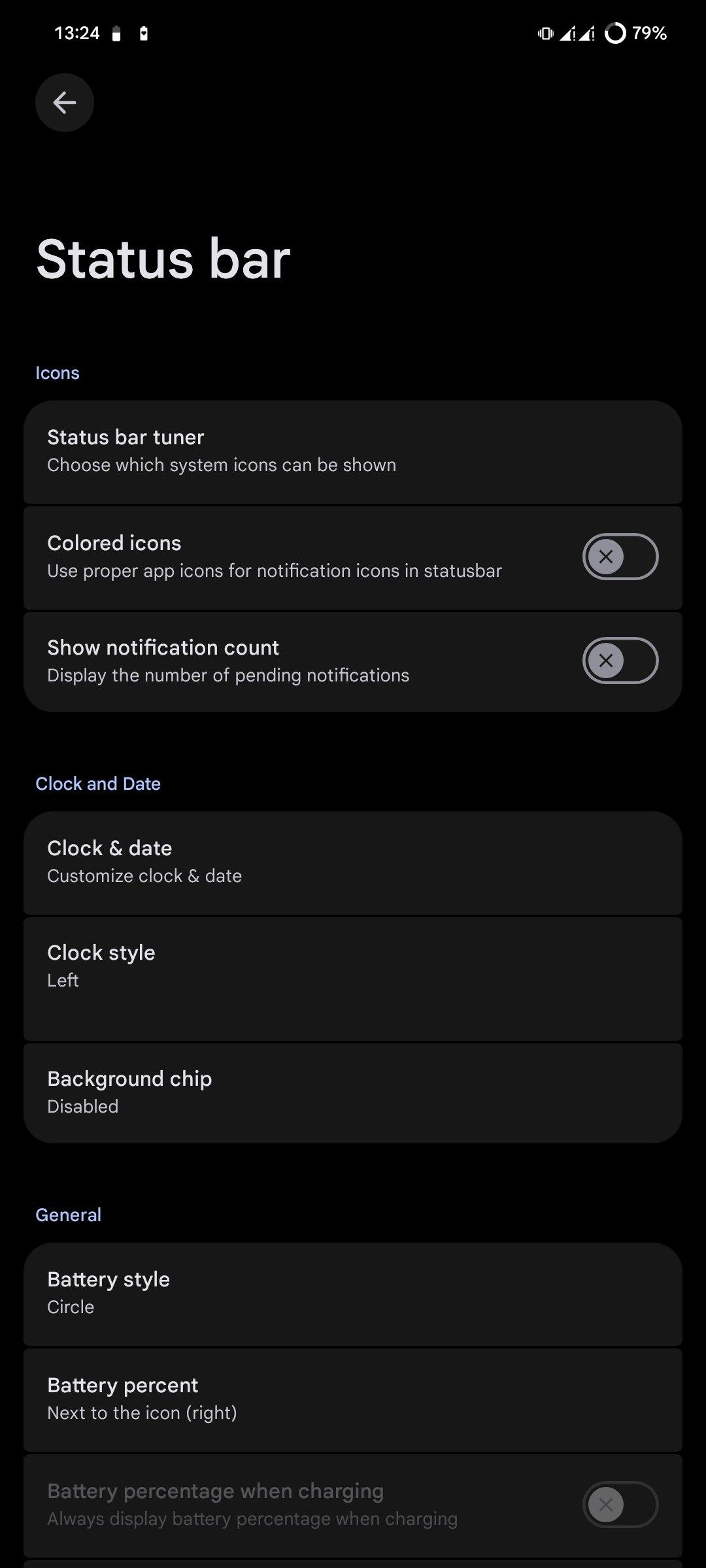This screenshot has width=706, height=1568.
Task: Select Battery style setting
Action: tap(353, 1292)
